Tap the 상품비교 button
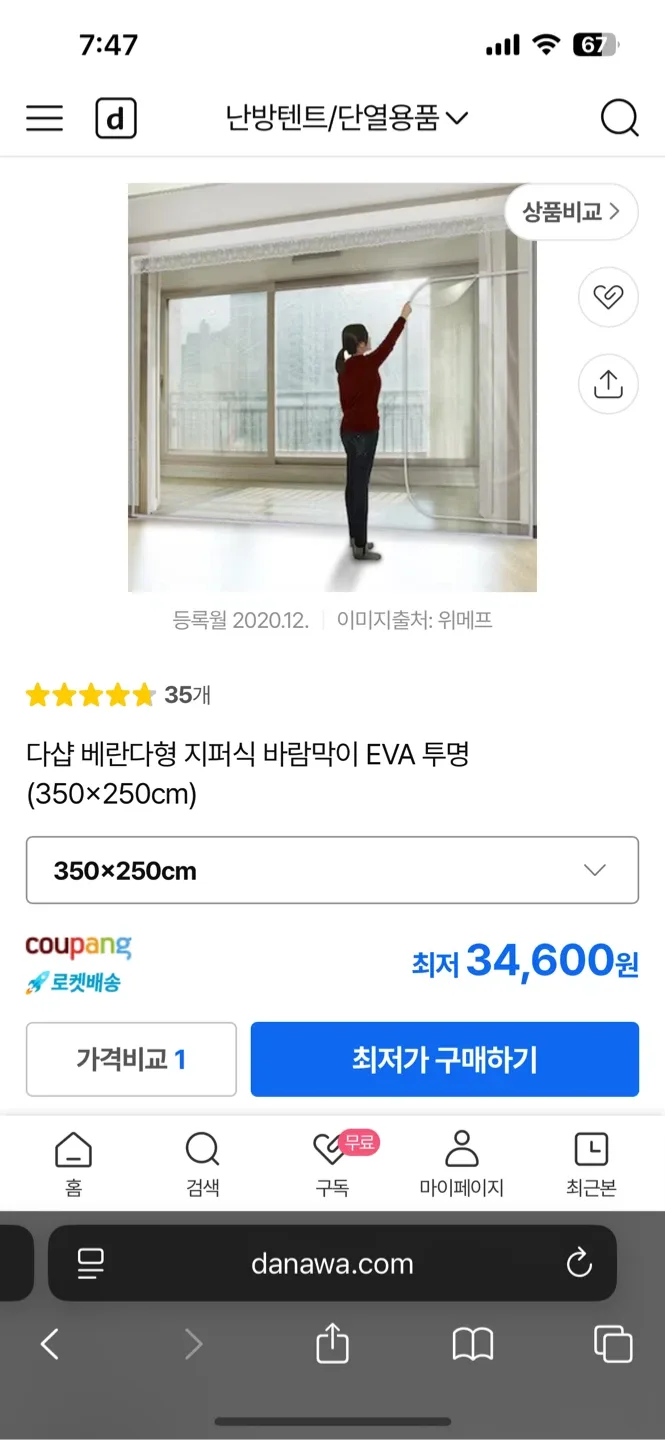This screenshot has height=1440, width=665. 571,212
